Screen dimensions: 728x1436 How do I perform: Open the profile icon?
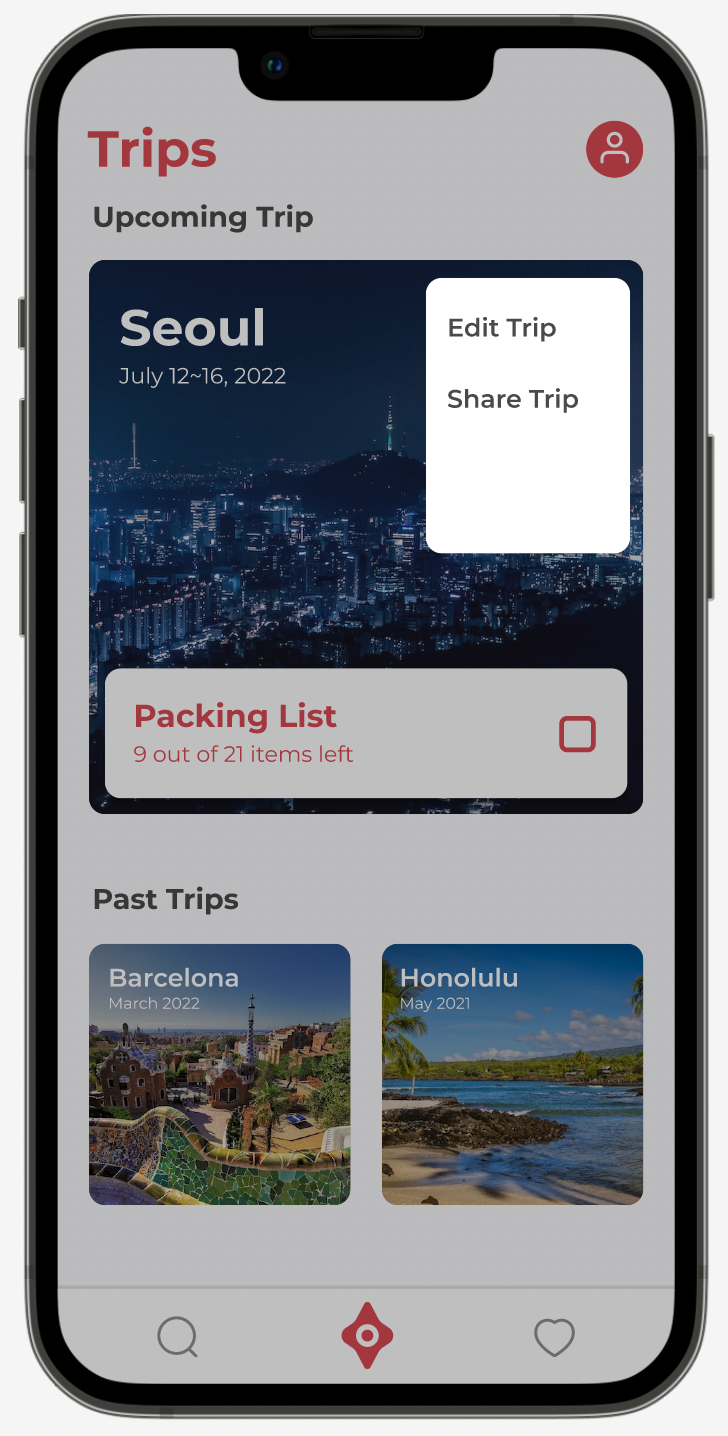[x=614, y=150]
